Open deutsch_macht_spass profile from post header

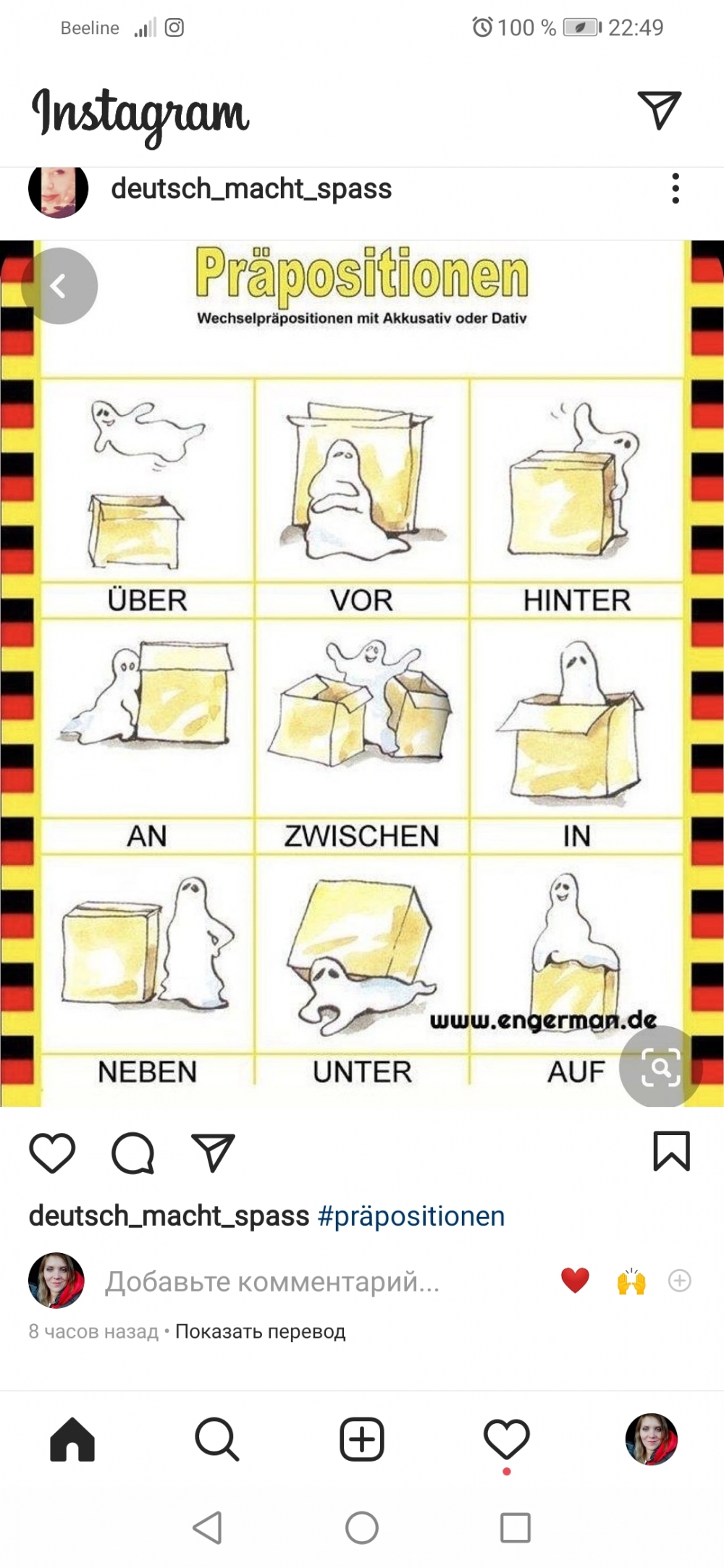click(x=251, y=189)
